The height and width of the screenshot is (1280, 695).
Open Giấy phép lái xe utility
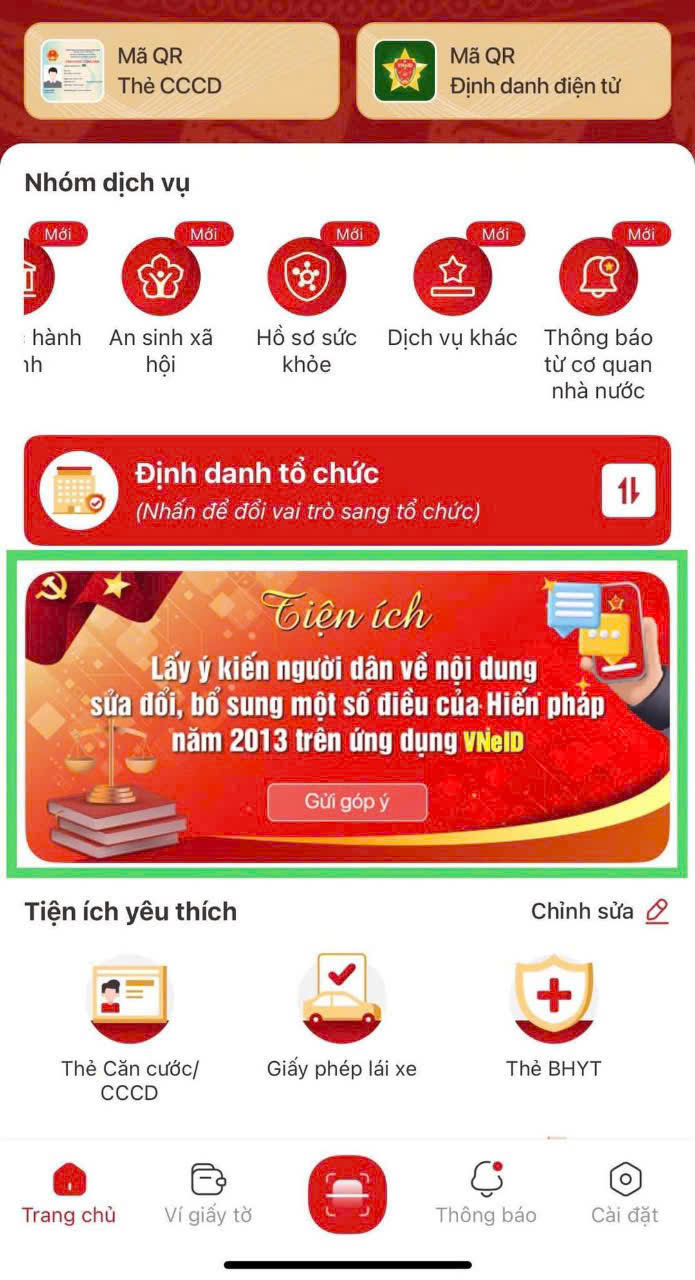pos(341,1016)
